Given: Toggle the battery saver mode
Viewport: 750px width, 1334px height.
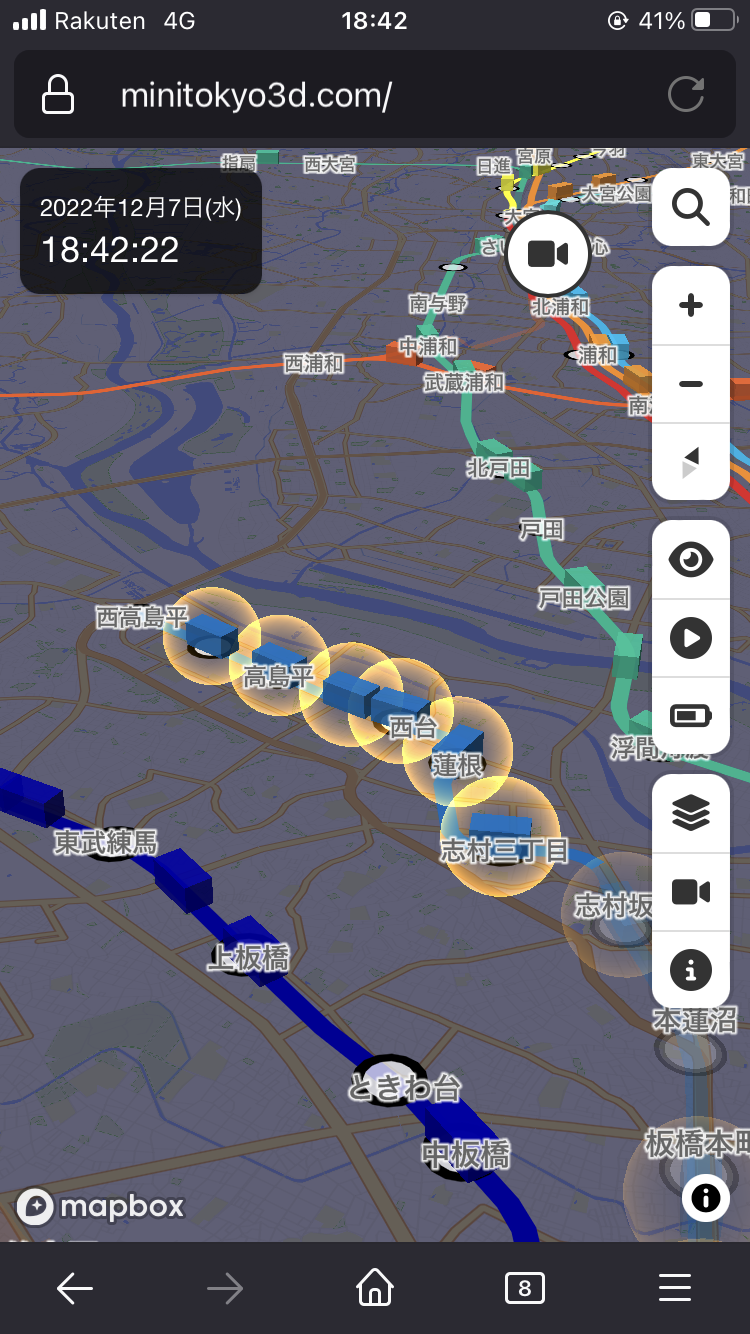Looking at the screenshot, I should 690,716.
